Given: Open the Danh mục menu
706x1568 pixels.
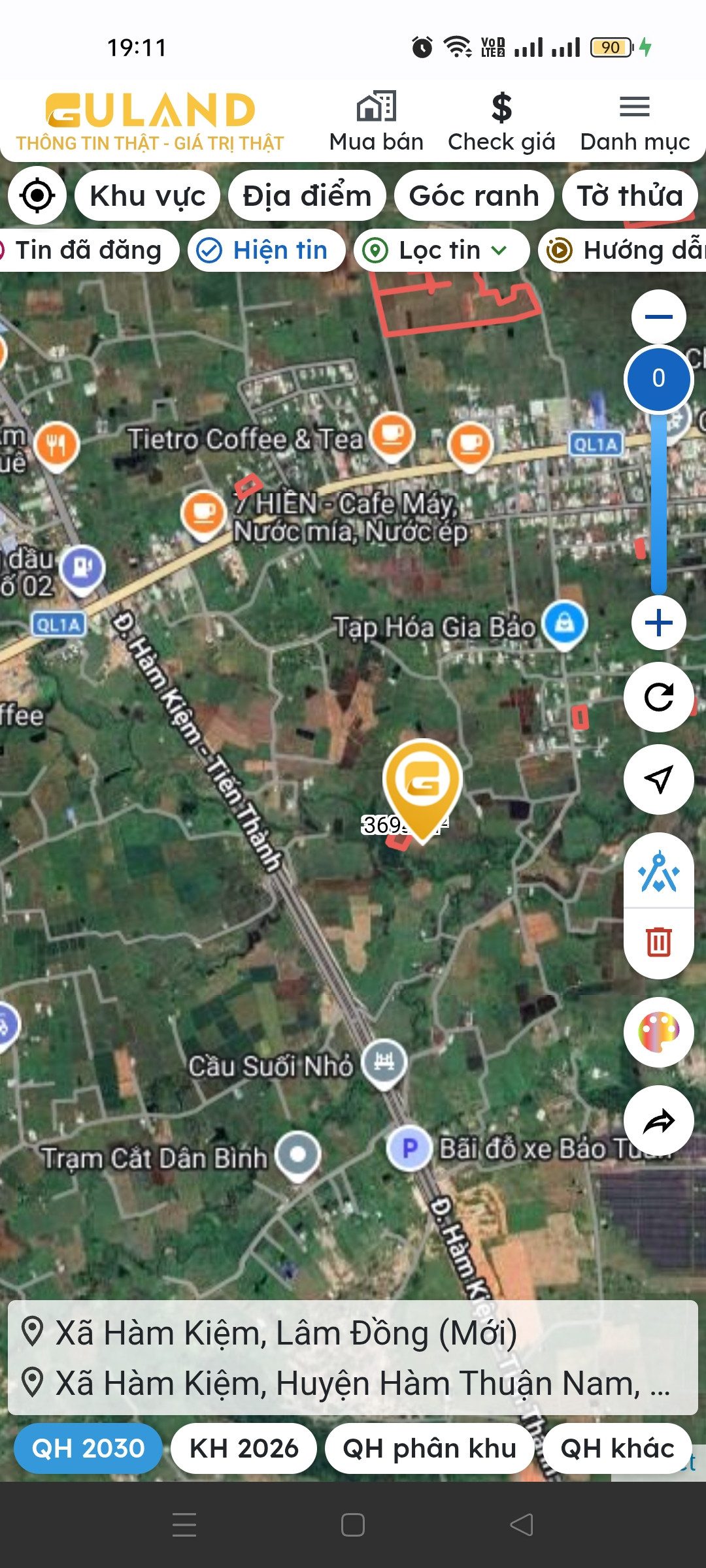Looking at the screenshot, I should [635, 123].
